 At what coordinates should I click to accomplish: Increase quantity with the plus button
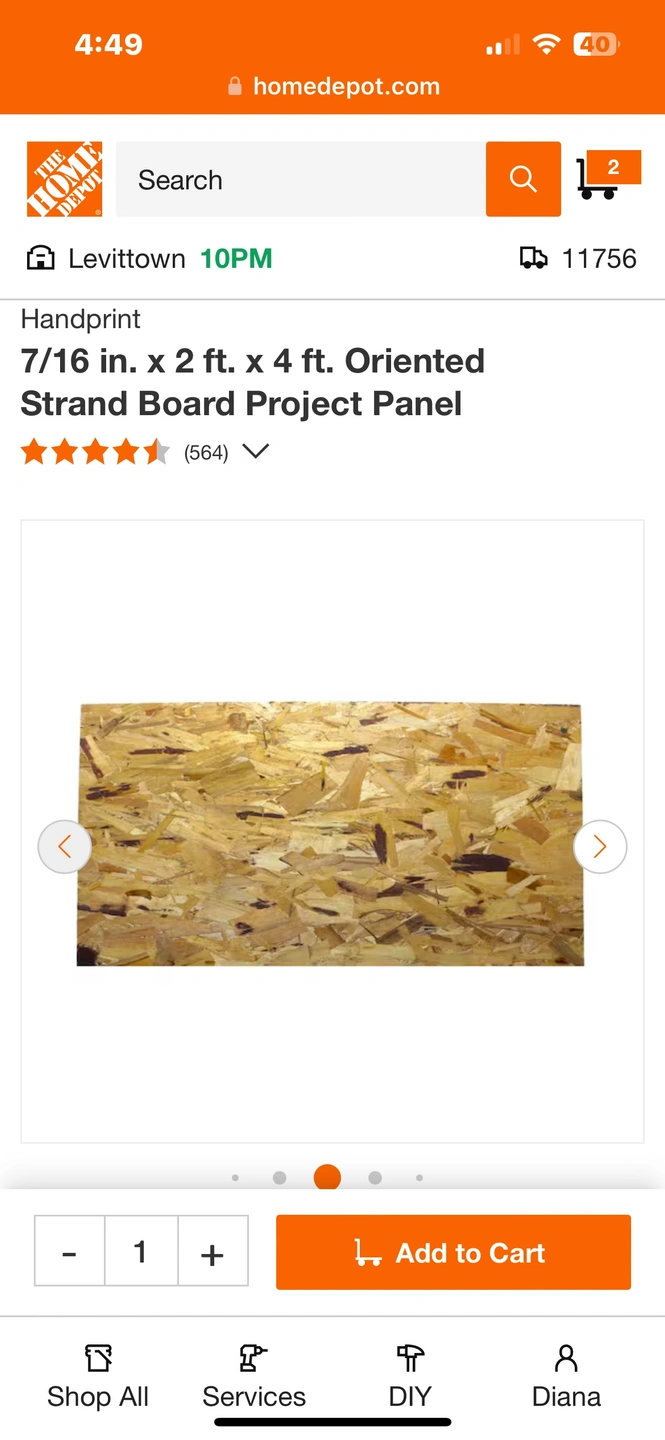pos(212,1251)
